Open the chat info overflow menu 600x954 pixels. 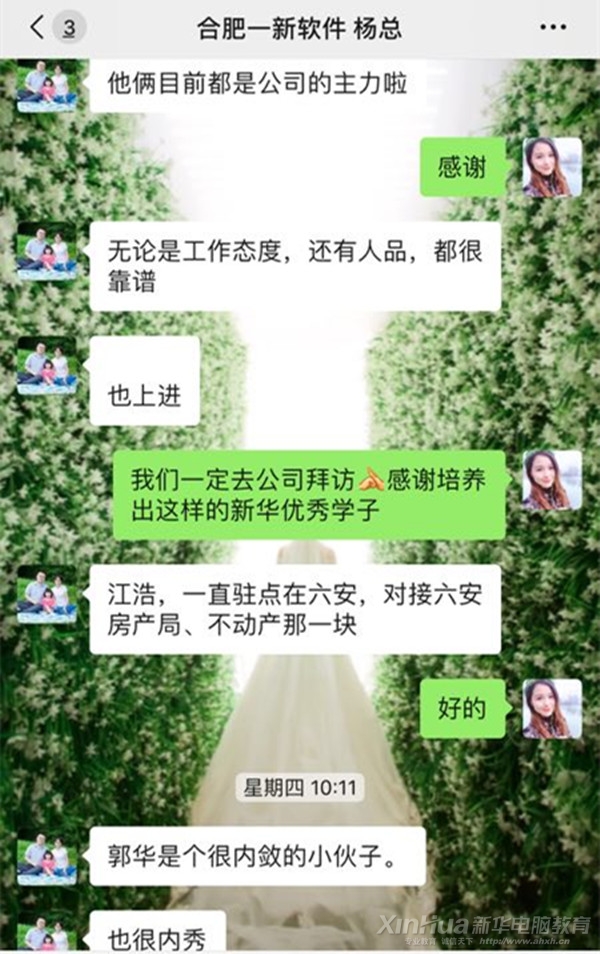coord(553,28)
